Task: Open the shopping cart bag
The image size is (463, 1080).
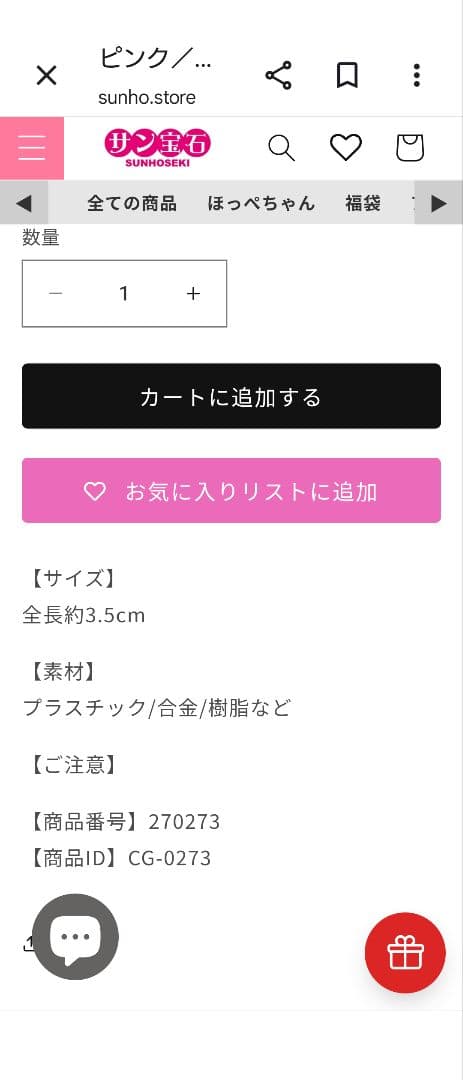Action: 410,148
